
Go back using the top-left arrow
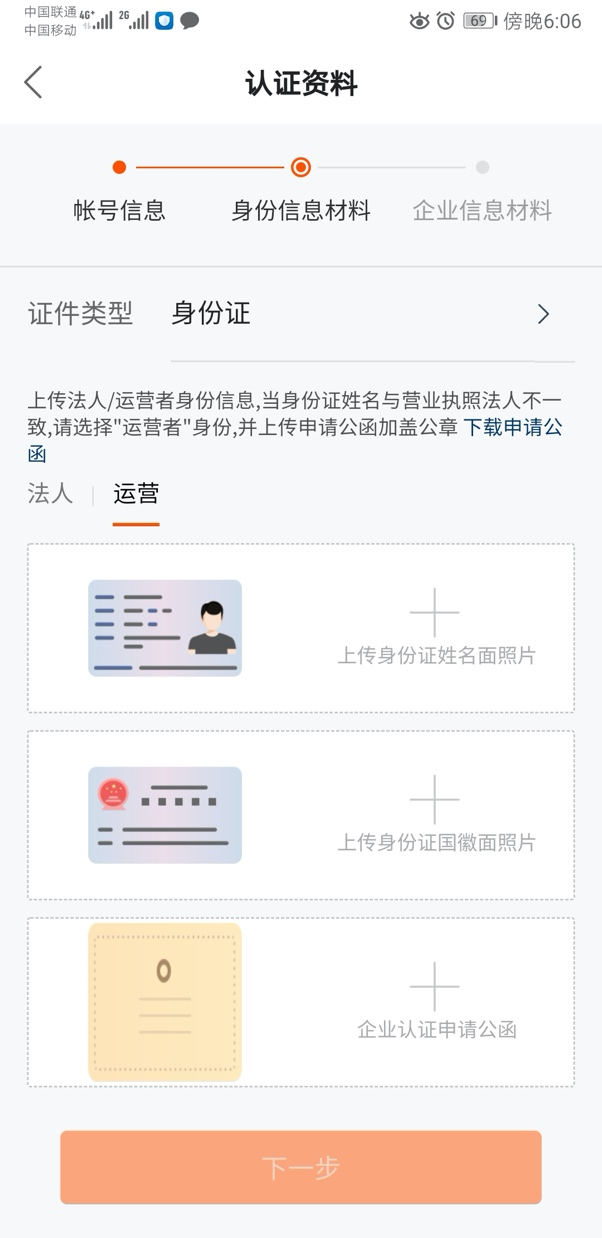click(34, 83)
